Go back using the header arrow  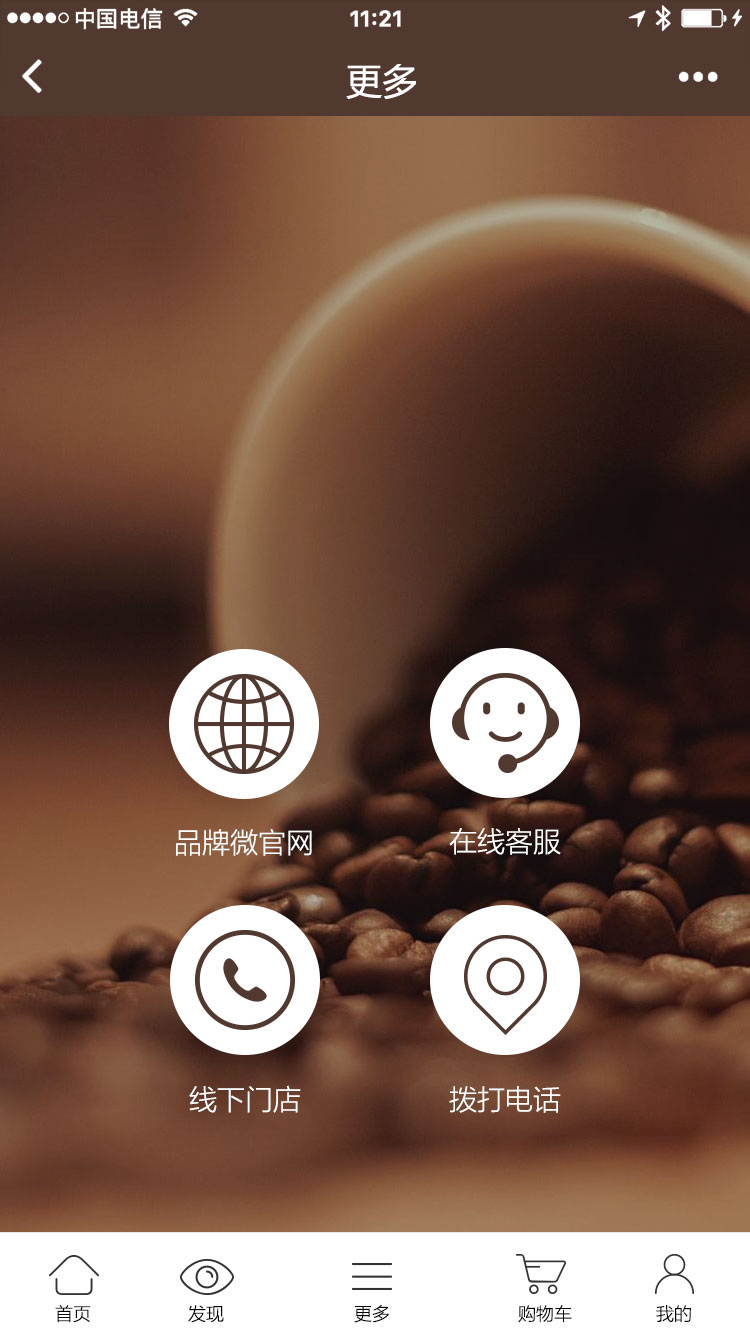(33, 77)
